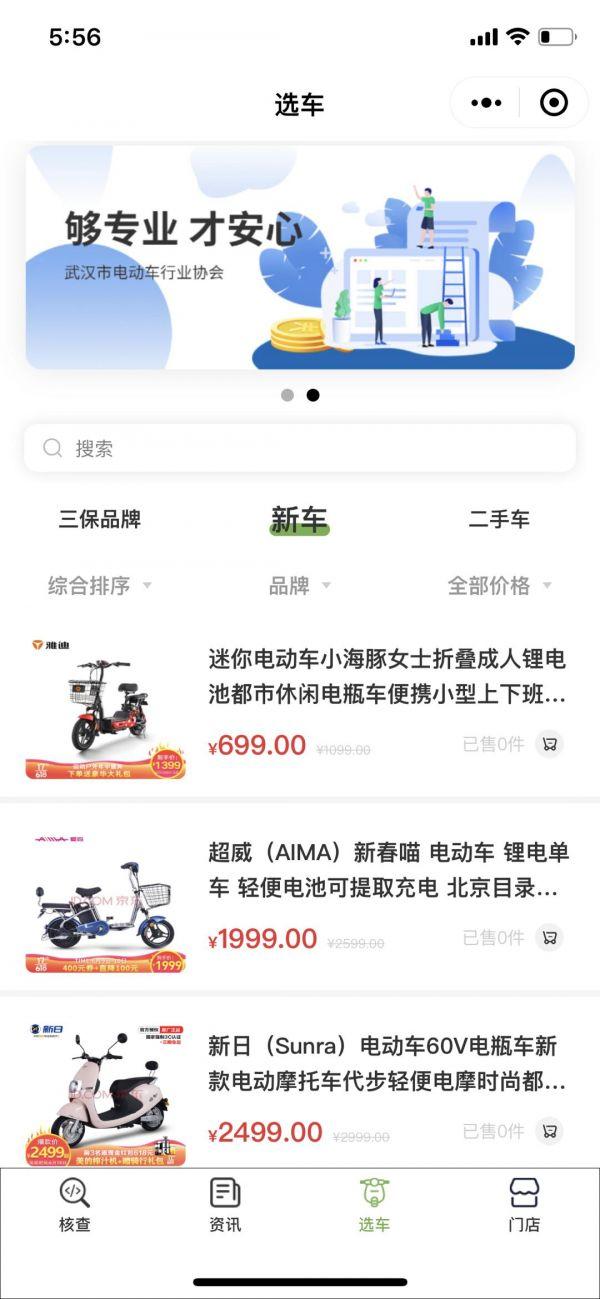Screen dimensions: 600x1299
Task: Switch to the 二手车 tab
Action: (x=499, y=519)
